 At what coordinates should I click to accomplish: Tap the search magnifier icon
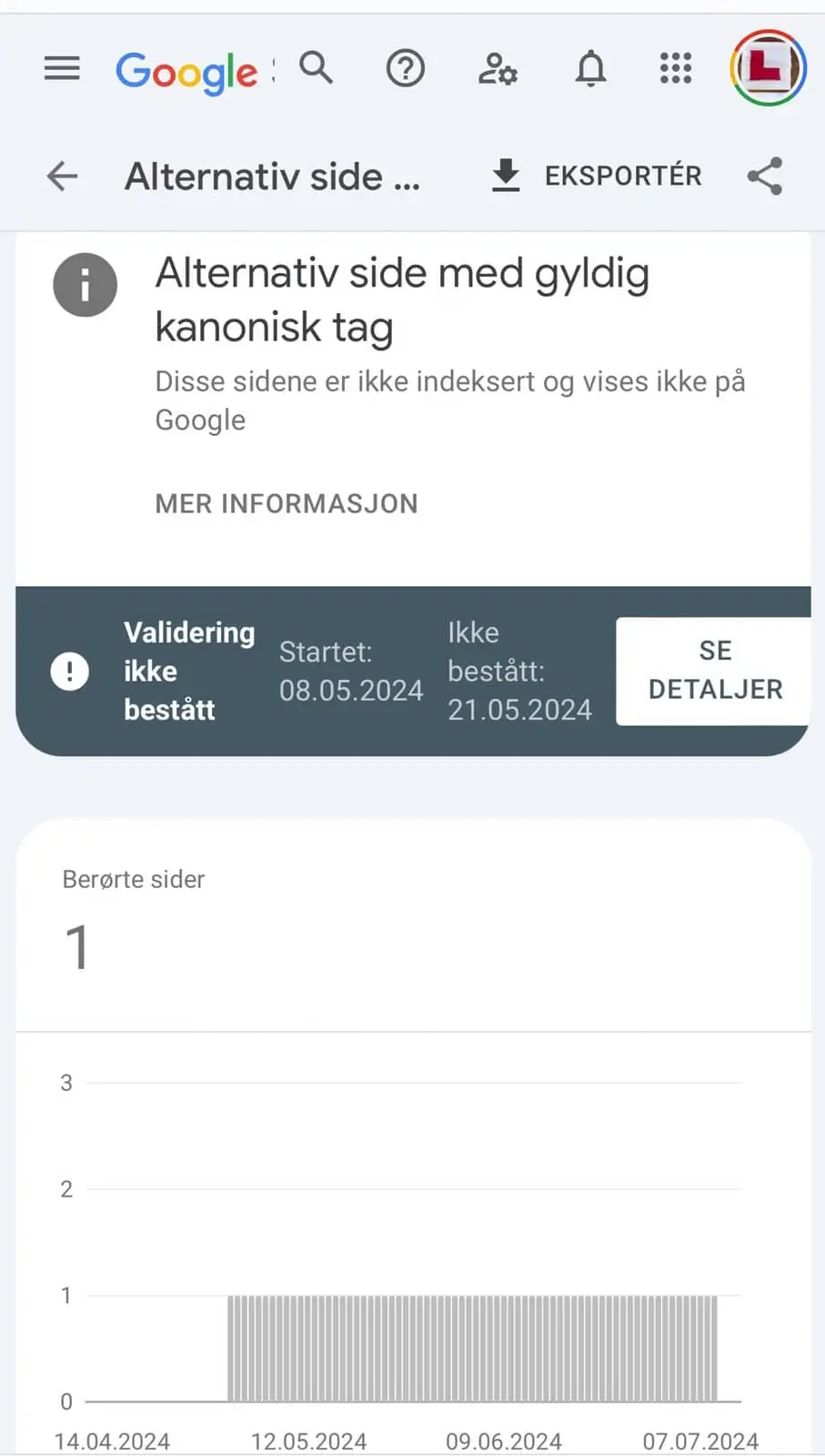click(317, 68)
